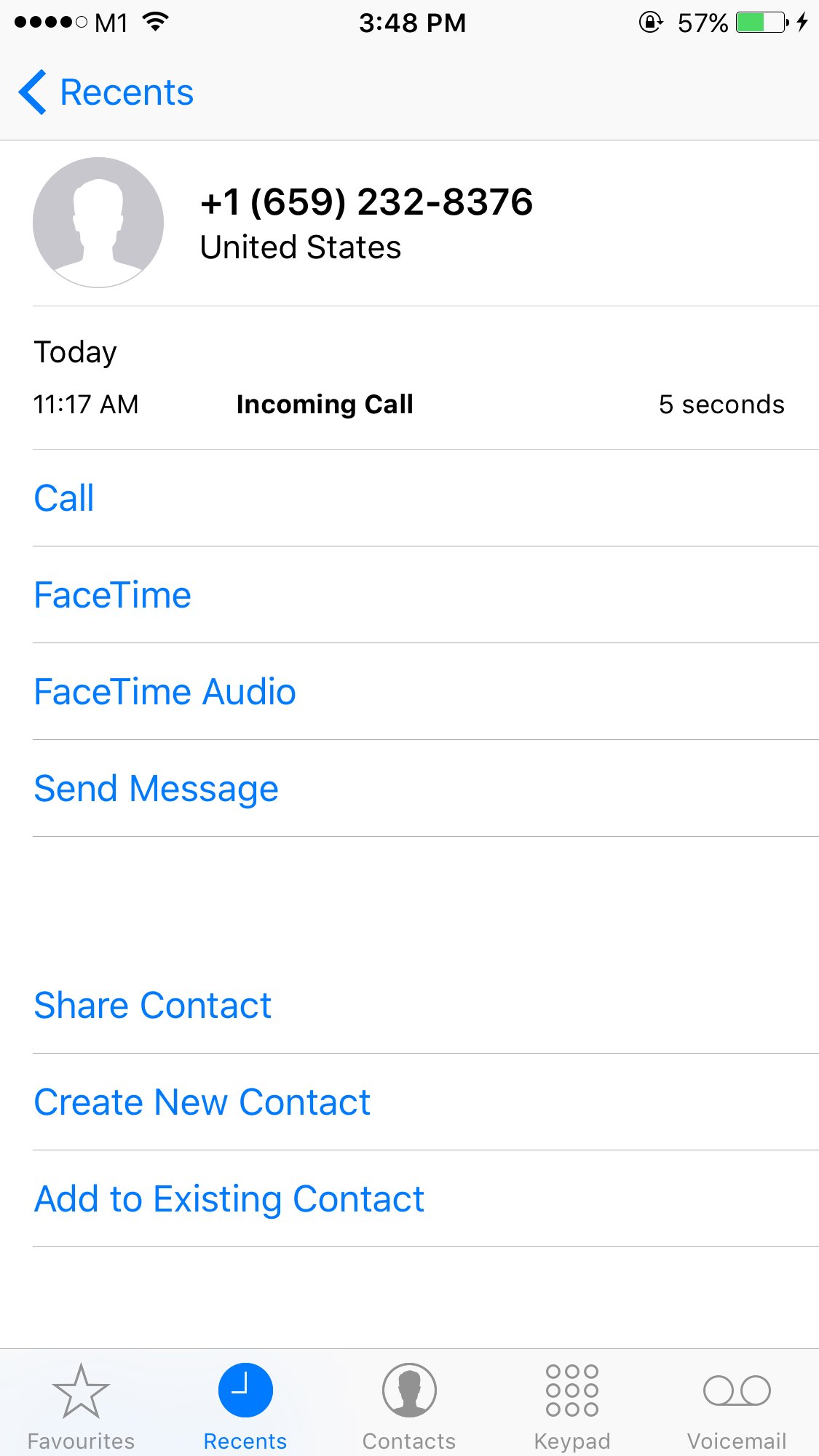Switch to the Voicemail tab

coord(737,1405)
